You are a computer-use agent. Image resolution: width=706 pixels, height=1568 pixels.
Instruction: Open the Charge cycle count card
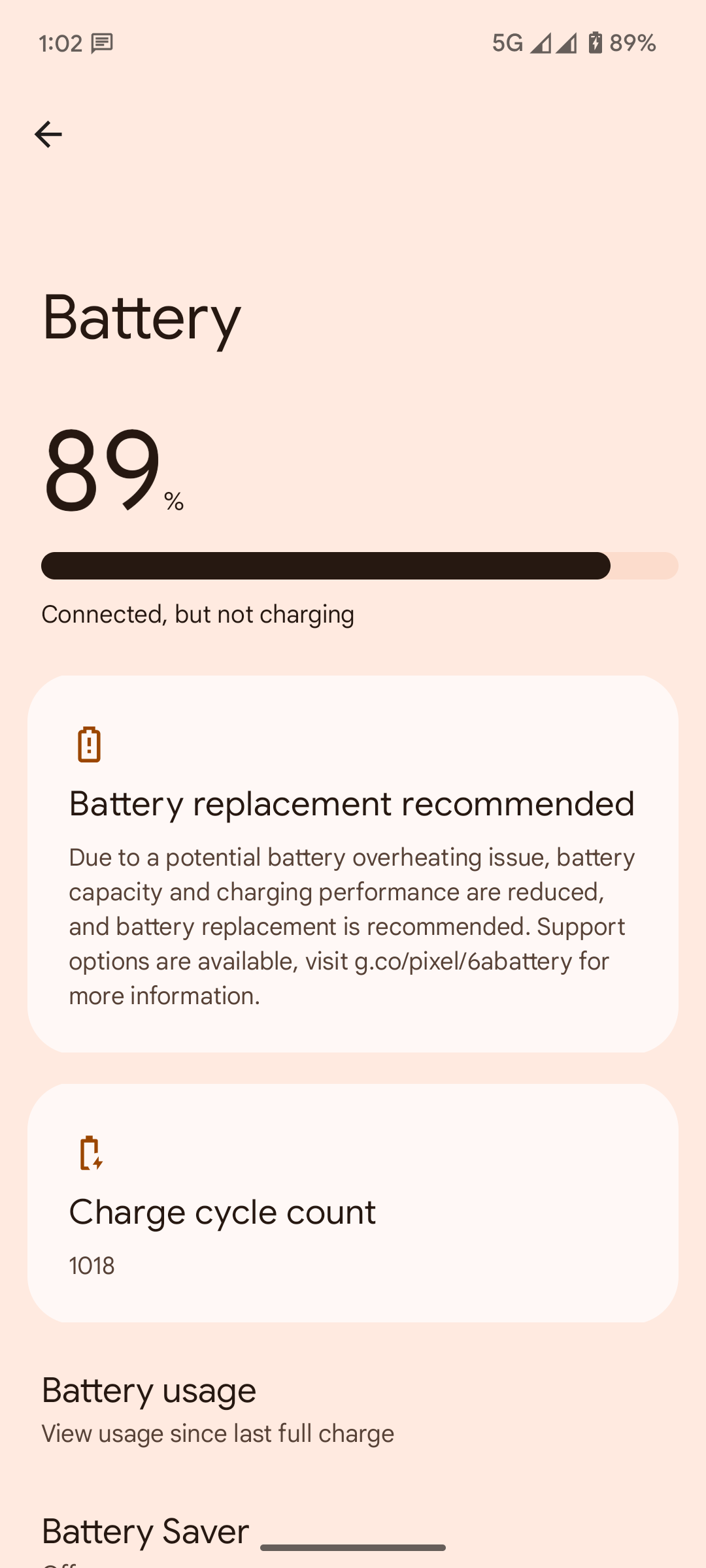[x=353, y=1203]
